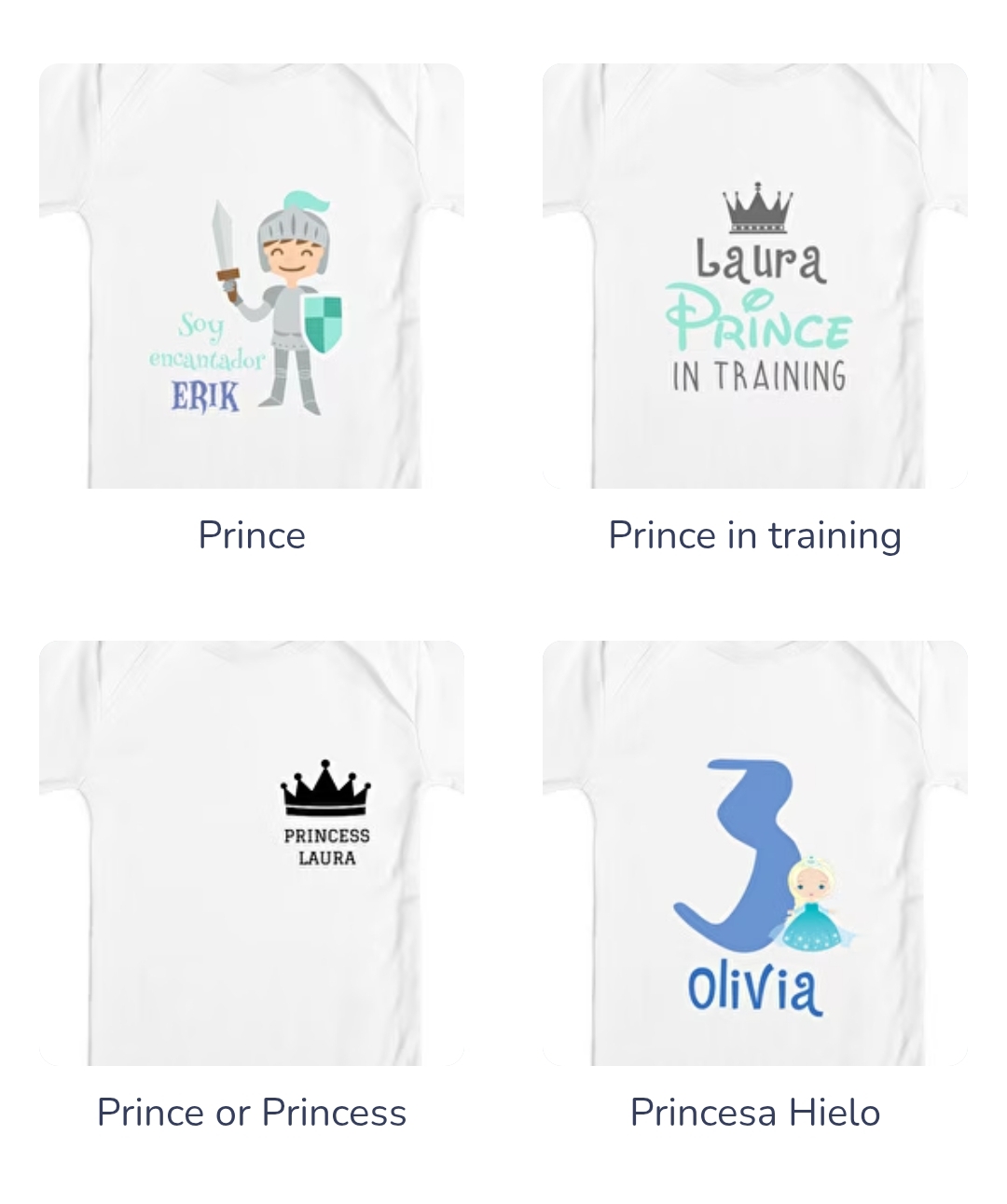Select the Prince in training design
The width and height of the screenshot is (1007, 1204).
pyautogui.click(x=755, y=276)
